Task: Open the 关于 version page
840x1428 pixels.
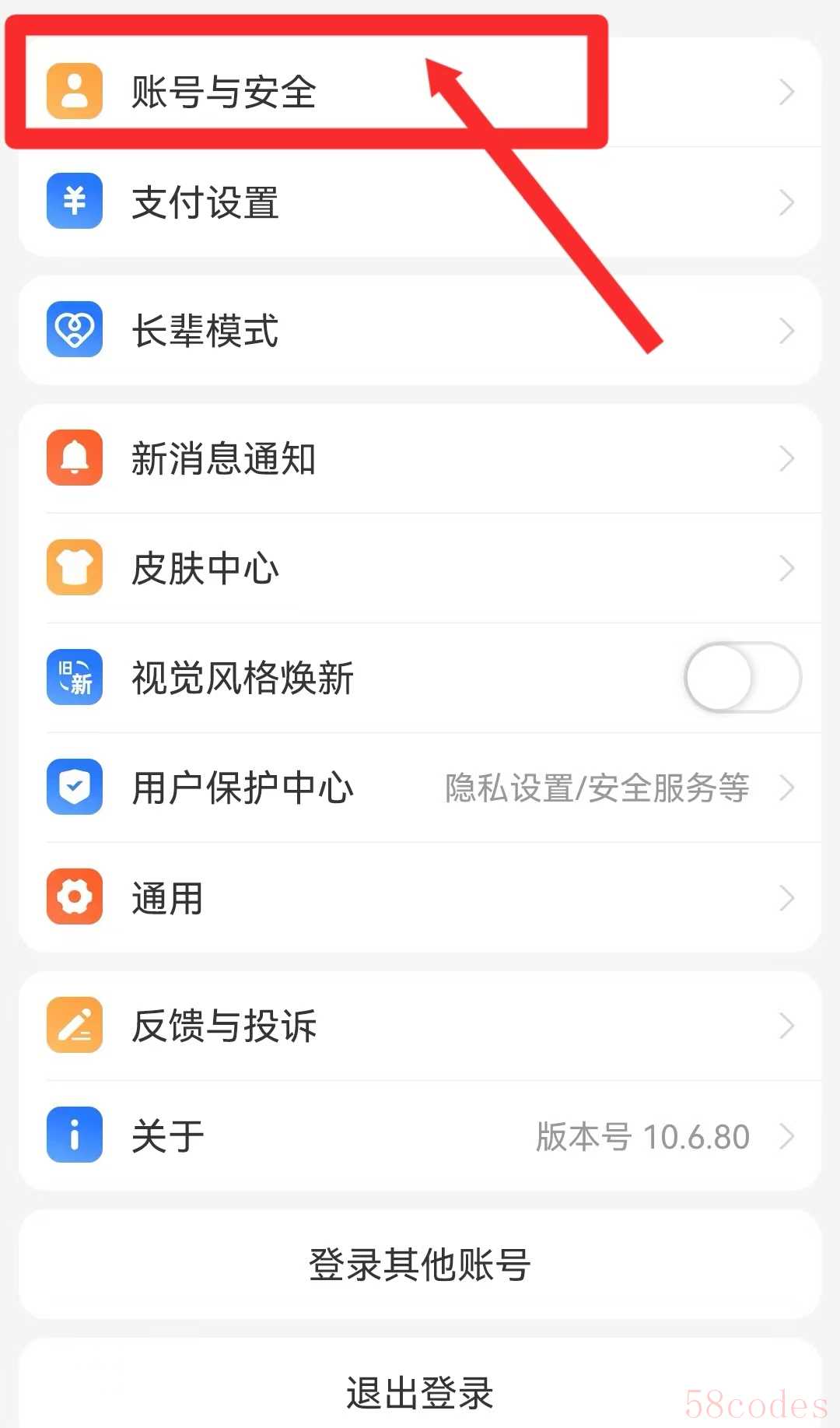Action: point(420,1136)
